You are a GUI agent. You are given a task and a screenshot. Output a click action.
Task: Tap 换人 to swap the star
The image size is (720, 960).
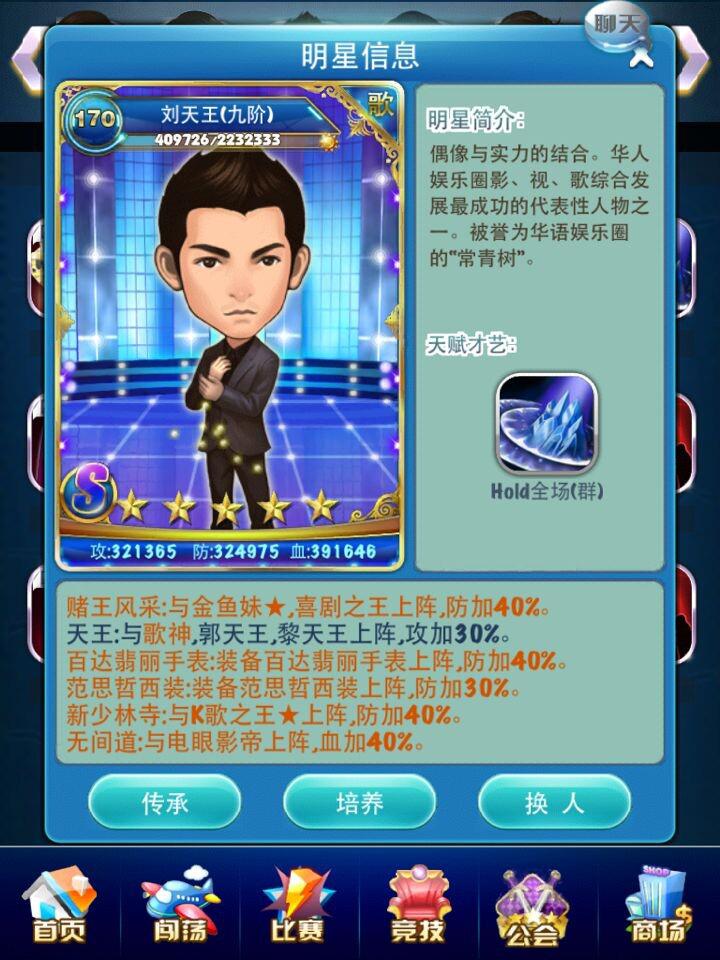[554, 803]
